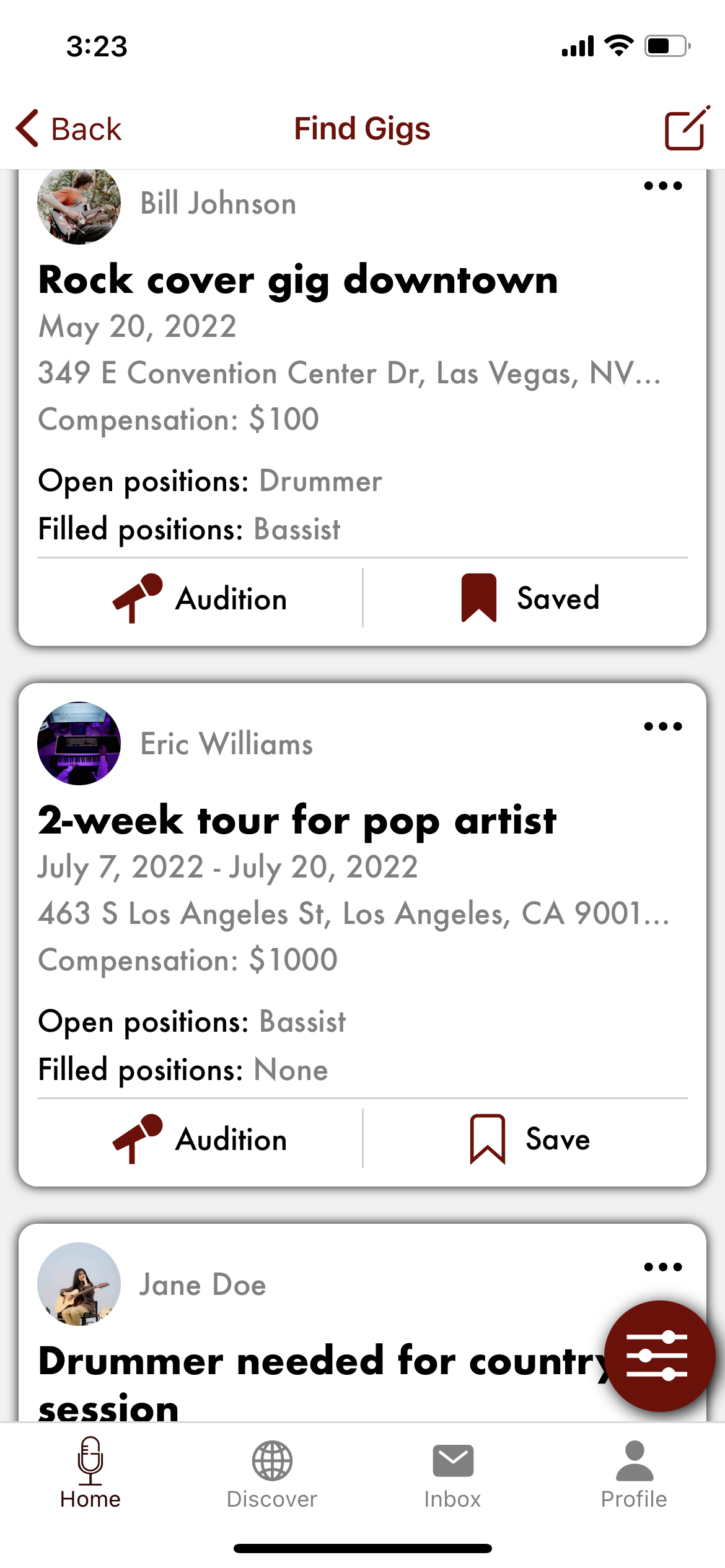This screenshot has height=1568, width=725.
Task: Open options menu on Bill Johnson's gig
Action: click(x=662, y=186)
